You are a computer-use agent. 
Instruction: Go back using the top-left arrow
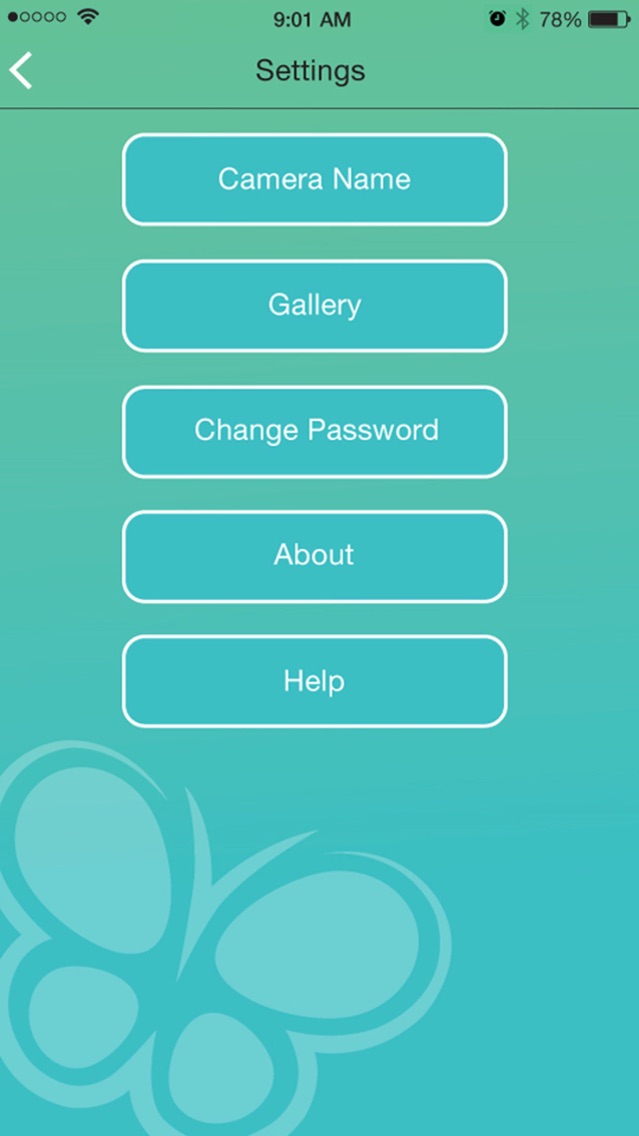tap(22, 71)
